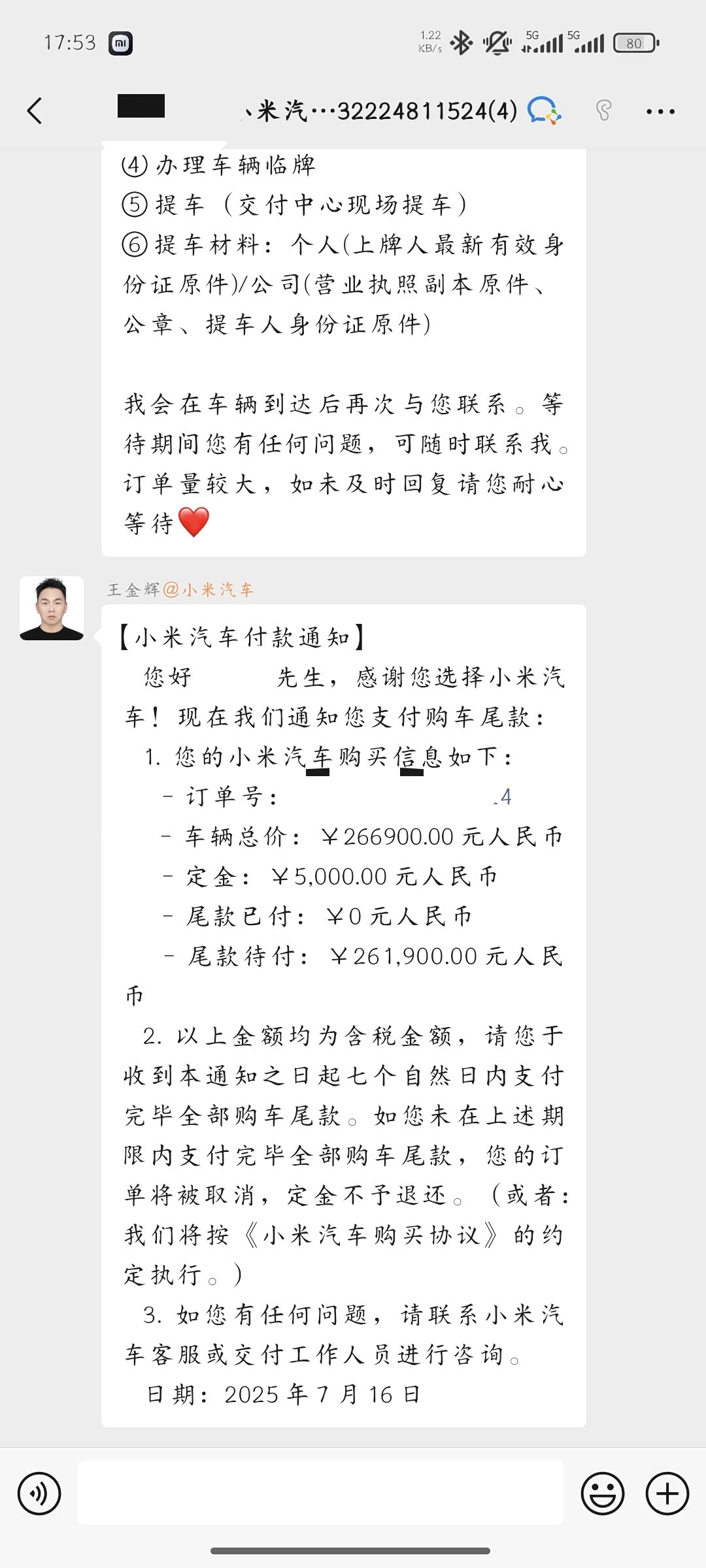Toggle Bluetooth via its status bar icon
This screenshot has height=1568, width=706.
462,42
